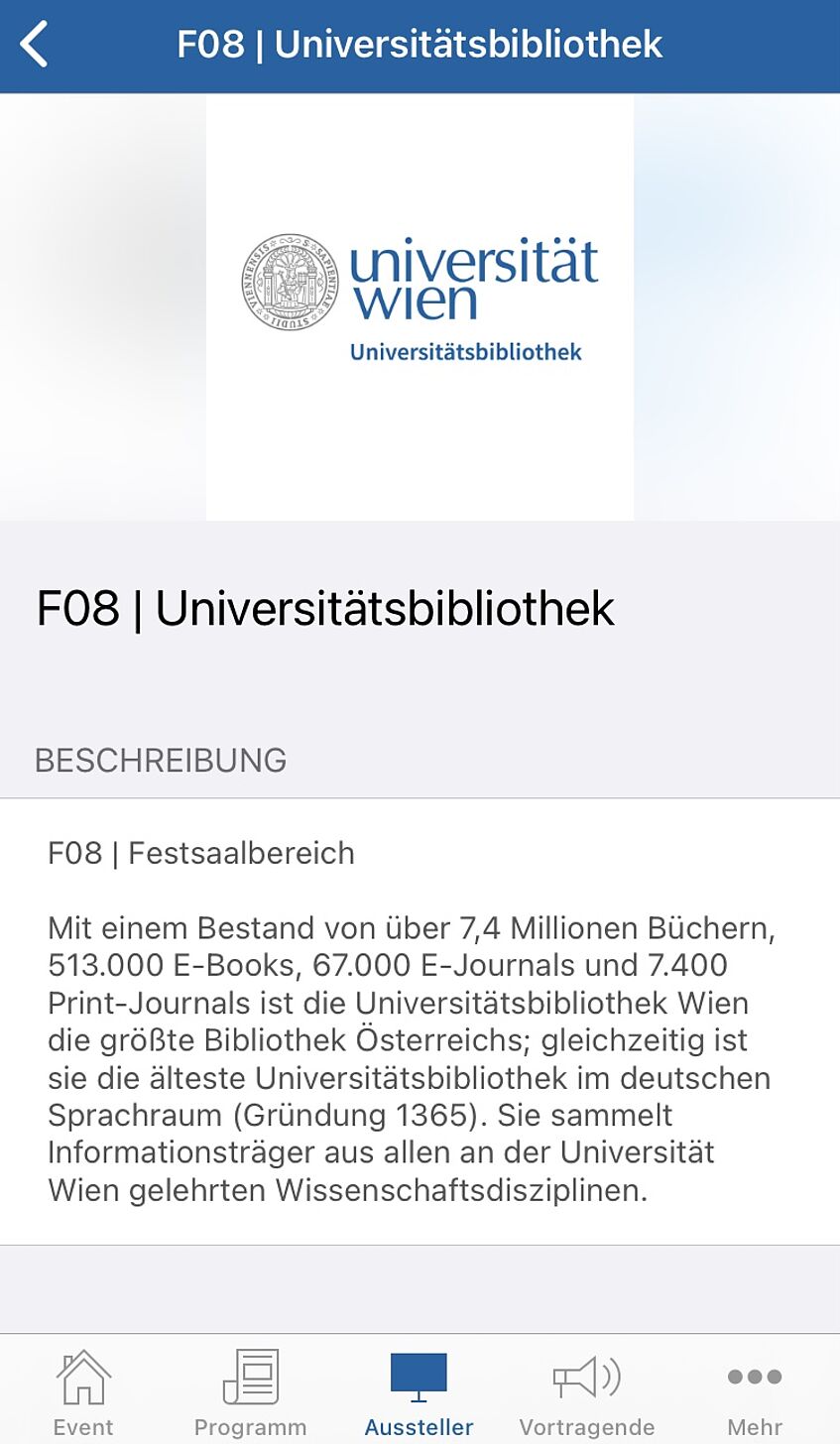Select the Aussteller tab

(419, 1392)
